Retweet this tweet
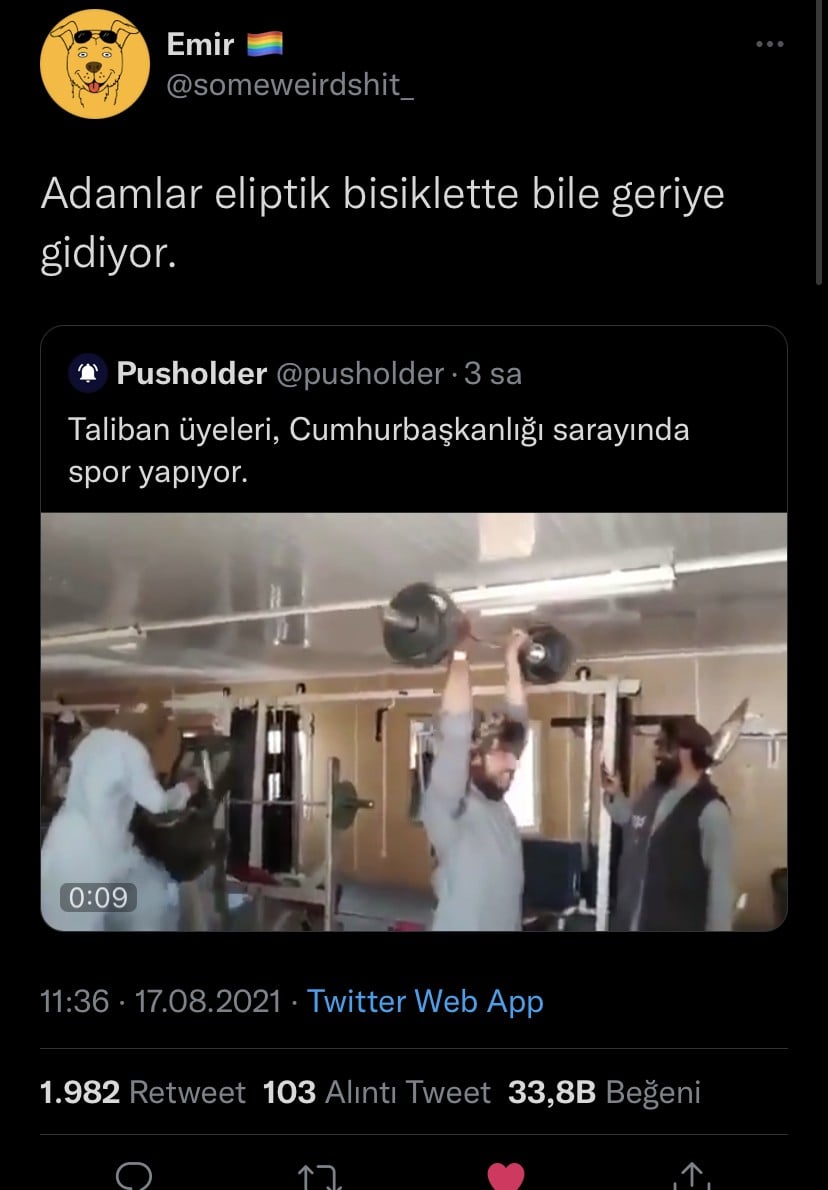The width and height of the screenshot is (828, 1190). click(x=320, y=1175)
